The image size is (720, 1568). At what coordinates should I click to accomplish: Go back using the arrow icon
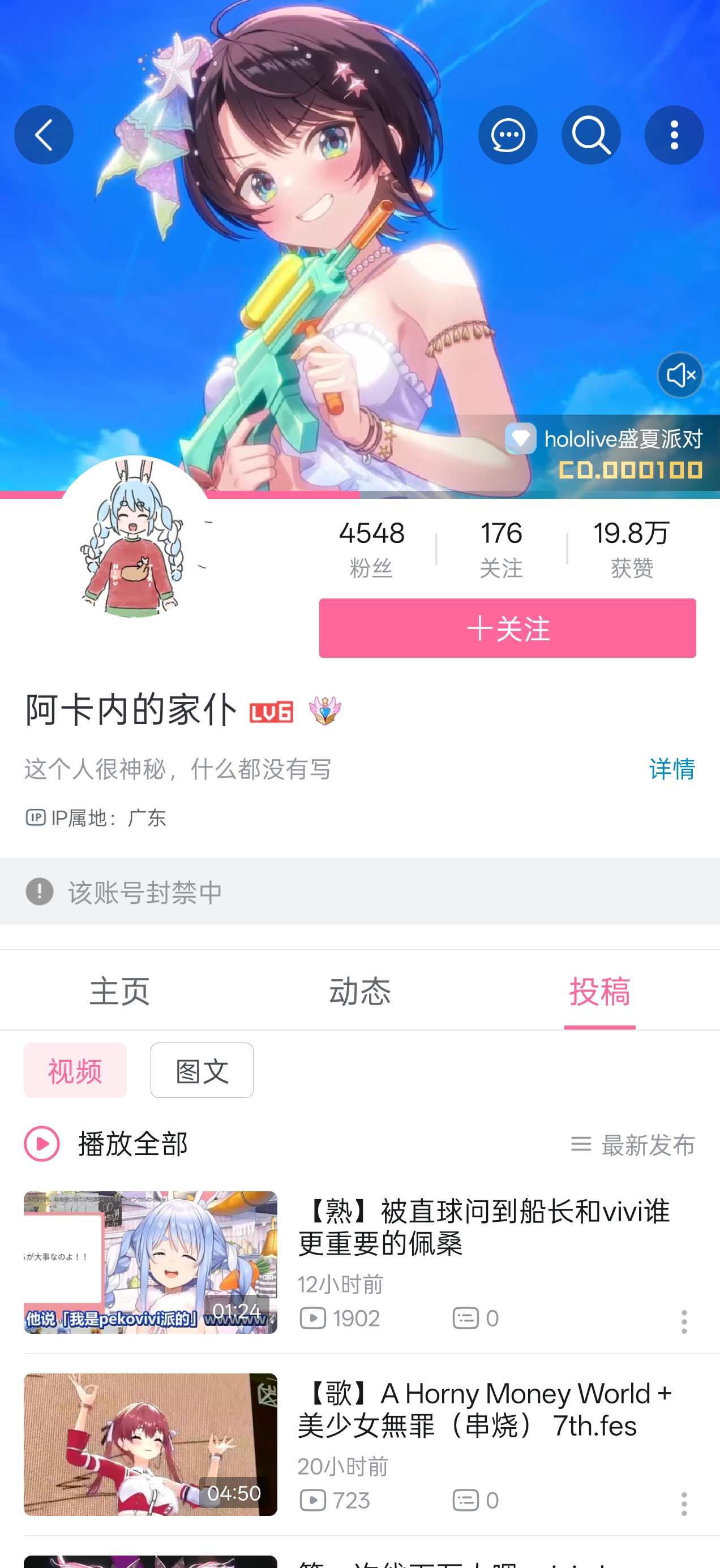pyautogui.click(x=43, y=135)
